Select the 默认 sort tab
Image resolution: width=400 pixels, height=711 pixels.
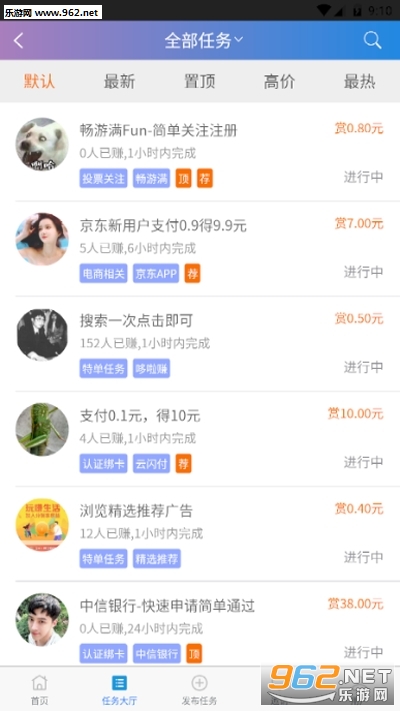click(x=39, y=82)
